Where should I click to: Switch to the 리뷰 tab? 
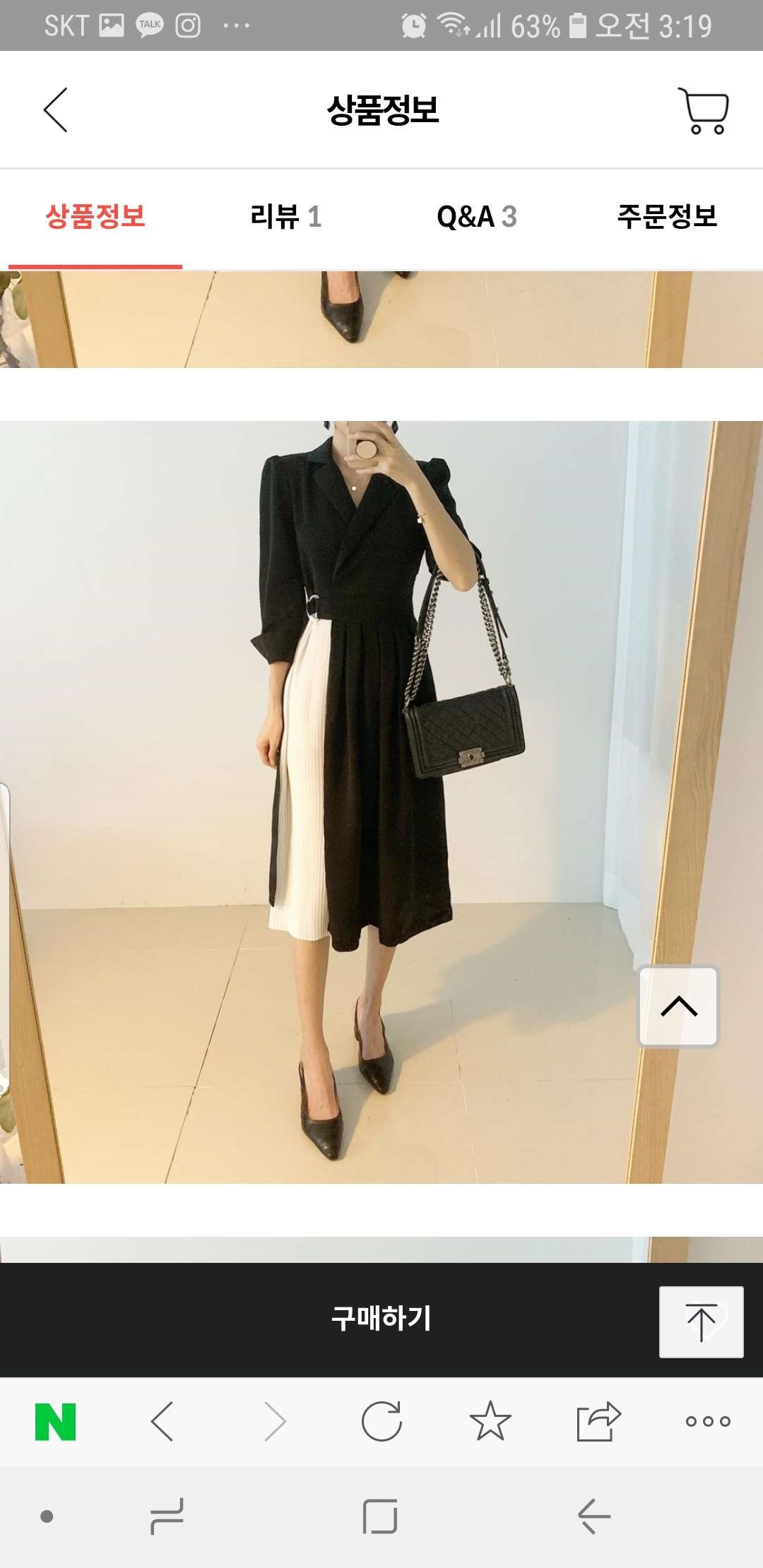pos(285,216)
